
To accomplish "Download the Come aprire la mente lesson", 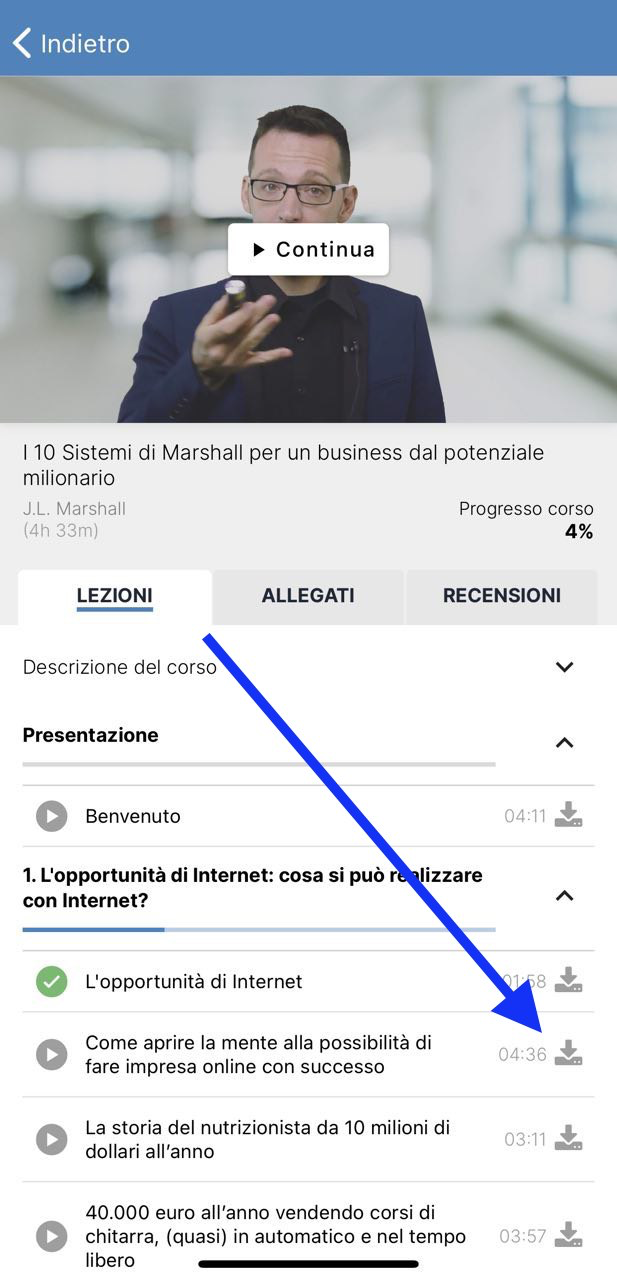I will (568, 1053).
